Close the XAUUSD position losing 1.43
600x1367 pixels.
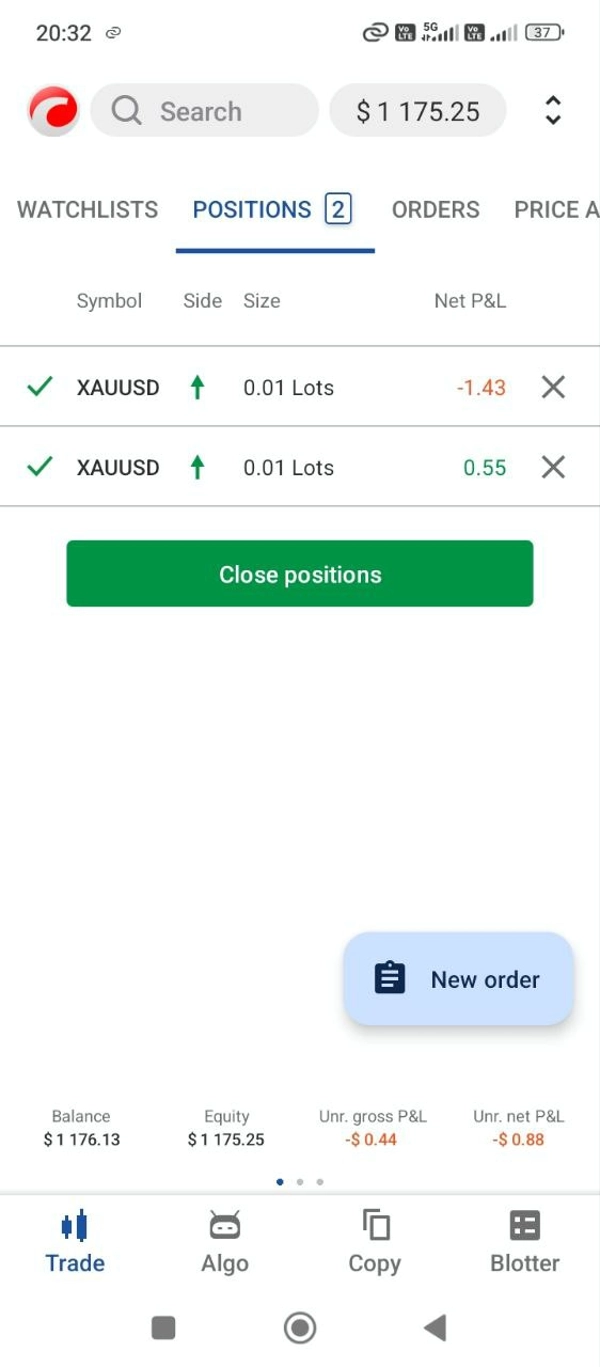[x=553, y=387]
